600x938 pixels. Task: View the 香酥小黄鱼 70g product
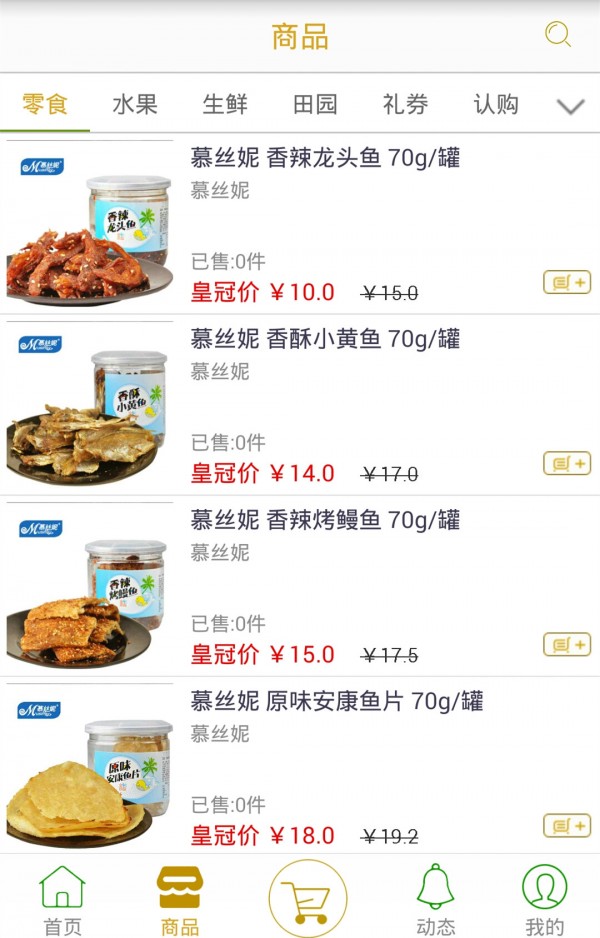tap(325, 339)
